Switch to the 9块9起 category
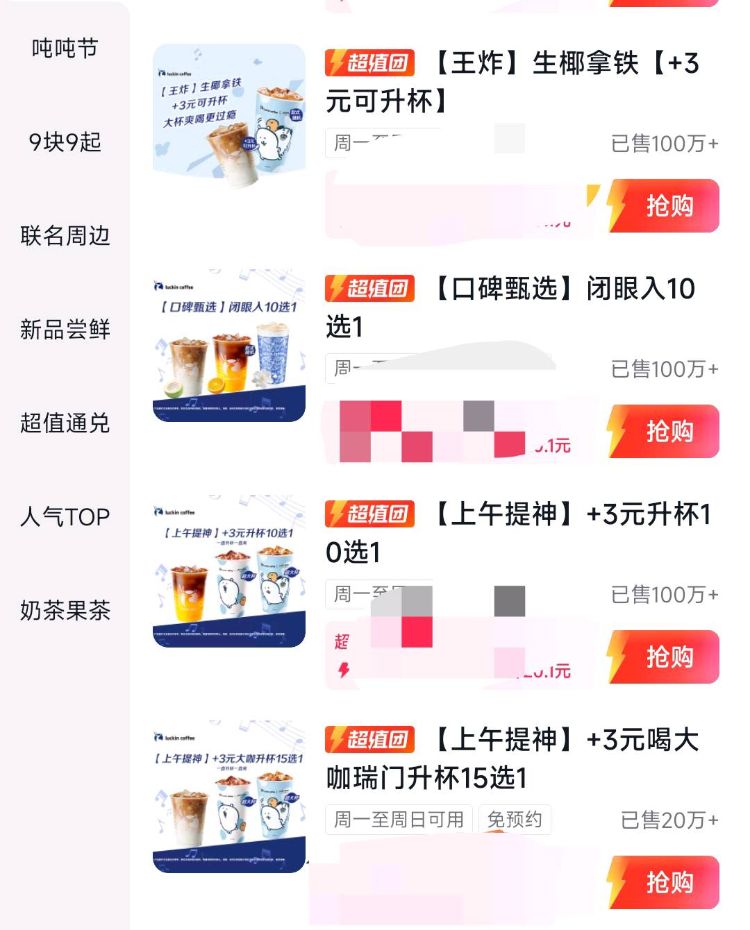The height and width of the screenshot is (930, 750). pyautogui.click(x=65, y=142)
